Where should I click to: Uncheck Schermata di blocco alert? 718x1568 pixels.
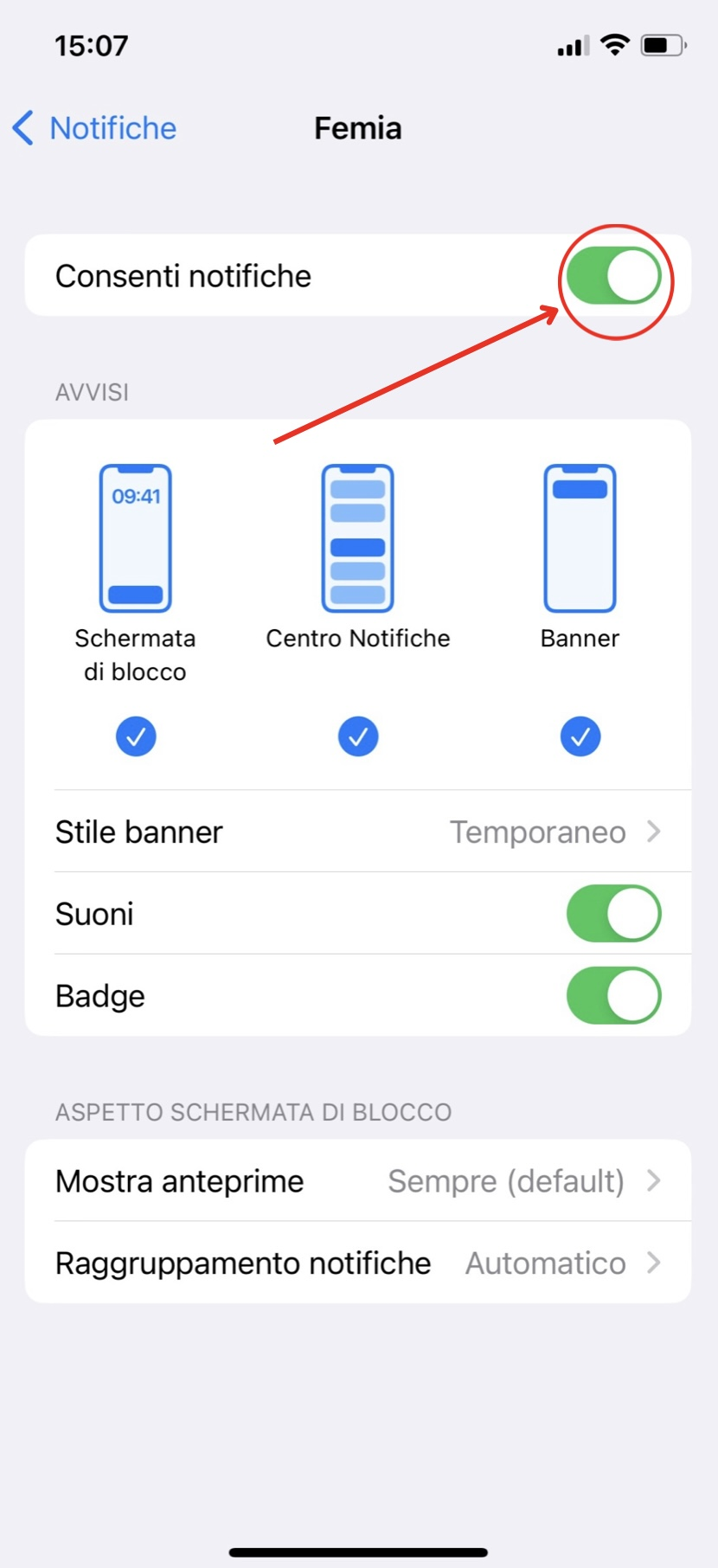coord(136,736)
